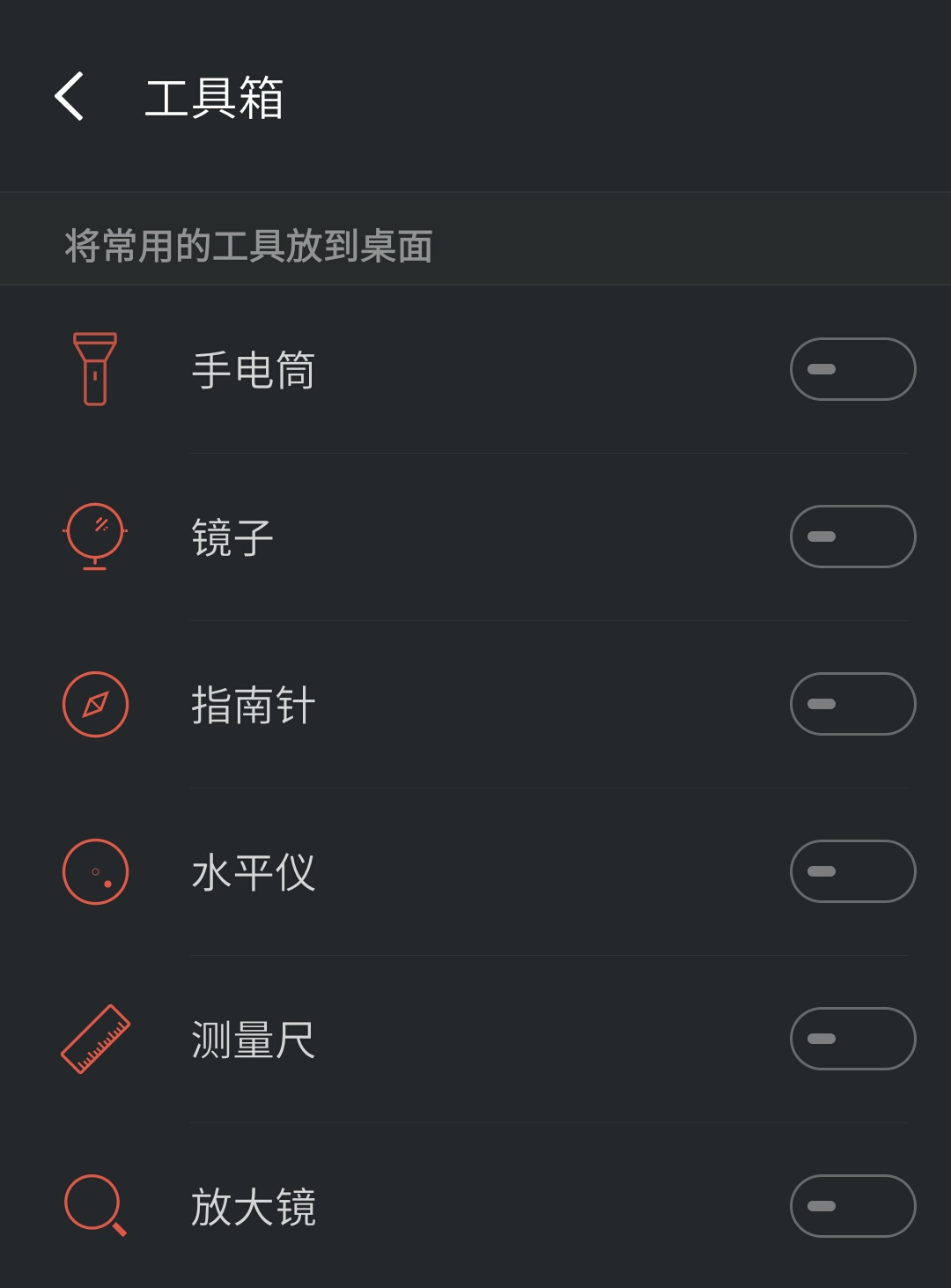
Task: Select the 手电筒 row label
Action: [x=254, y=368]
